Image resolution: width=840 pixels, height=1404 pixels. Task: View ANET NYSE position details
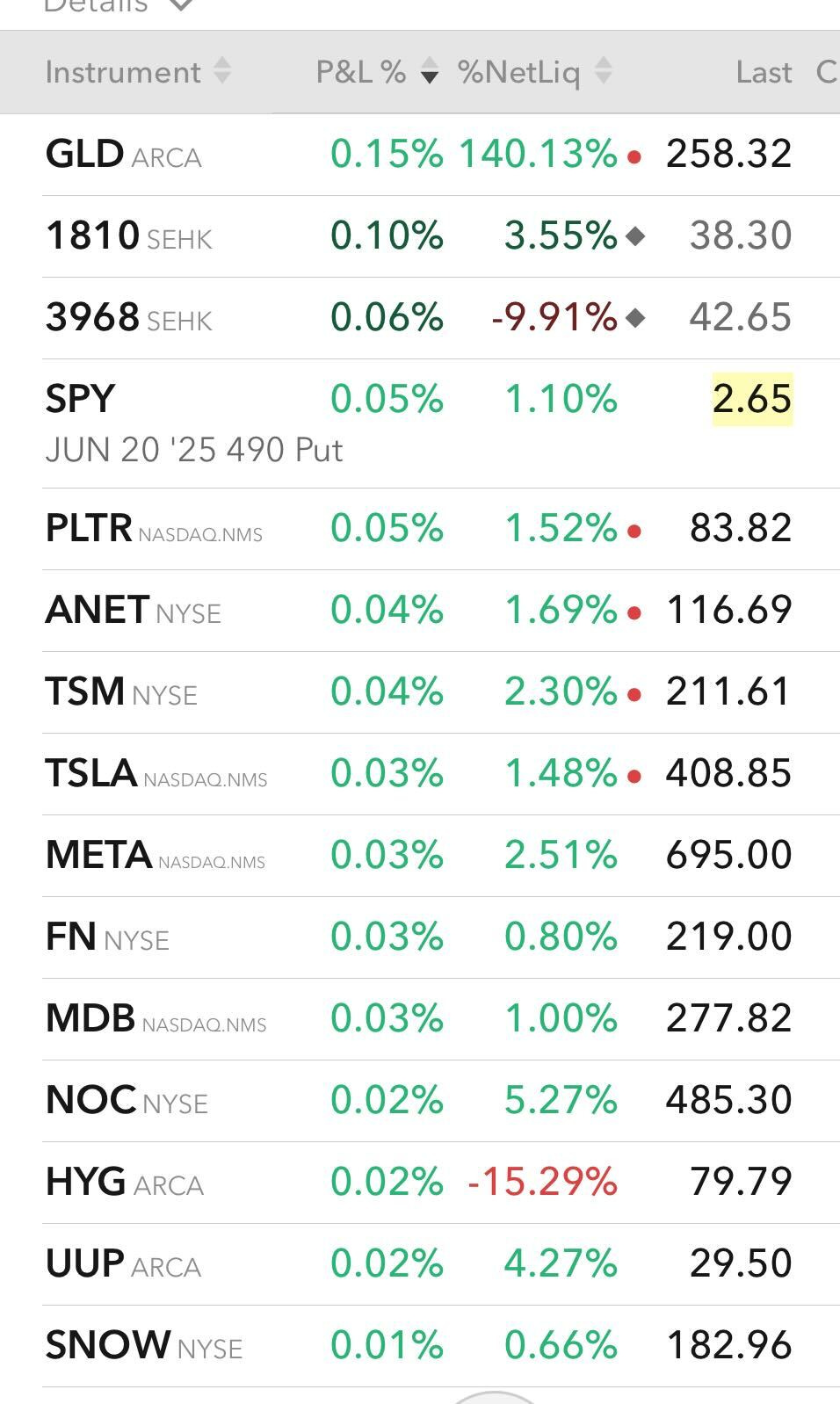420,611
